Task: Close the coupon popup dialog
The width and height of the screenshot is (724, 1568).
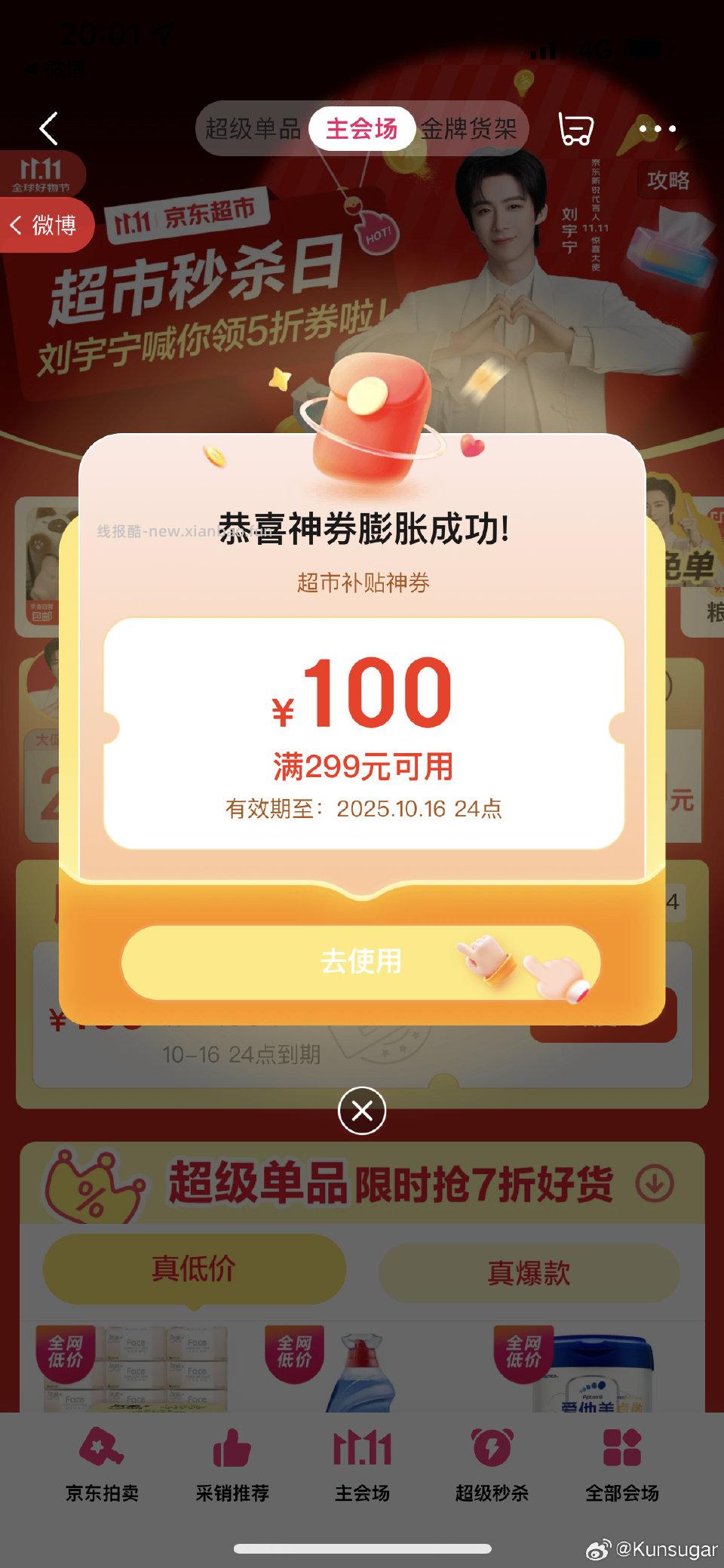Action: point(362,1110)
